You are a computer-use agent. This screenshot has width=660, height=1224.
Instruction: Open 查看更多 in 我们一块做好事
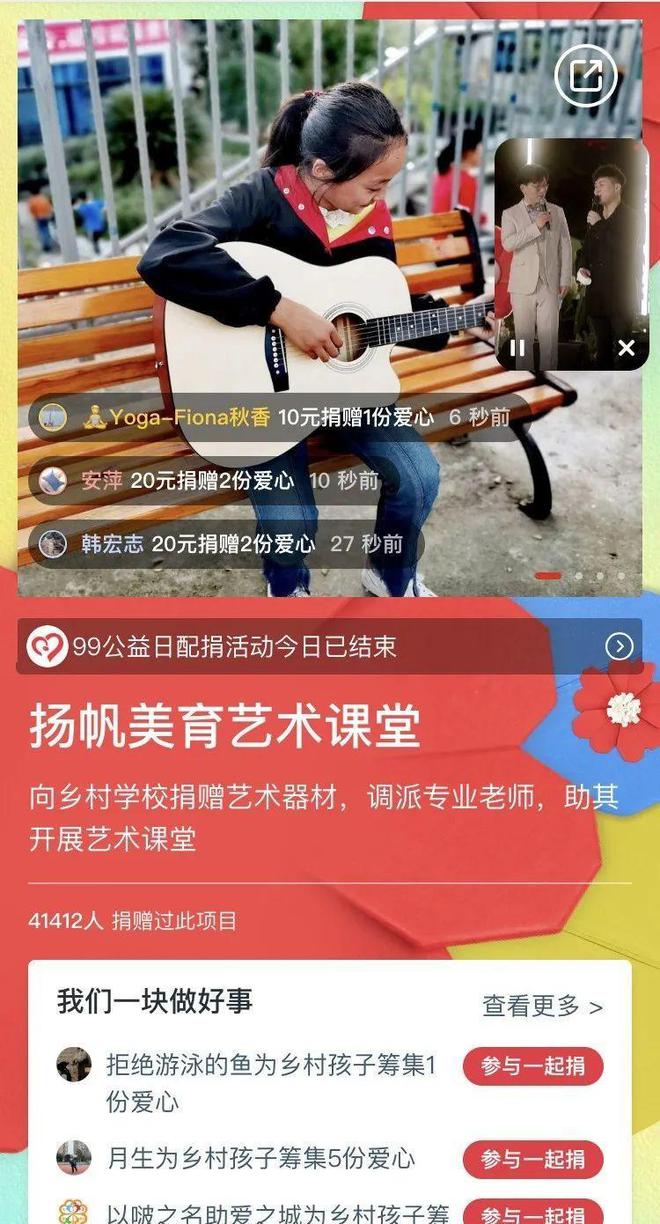[x=542, y=1006]
